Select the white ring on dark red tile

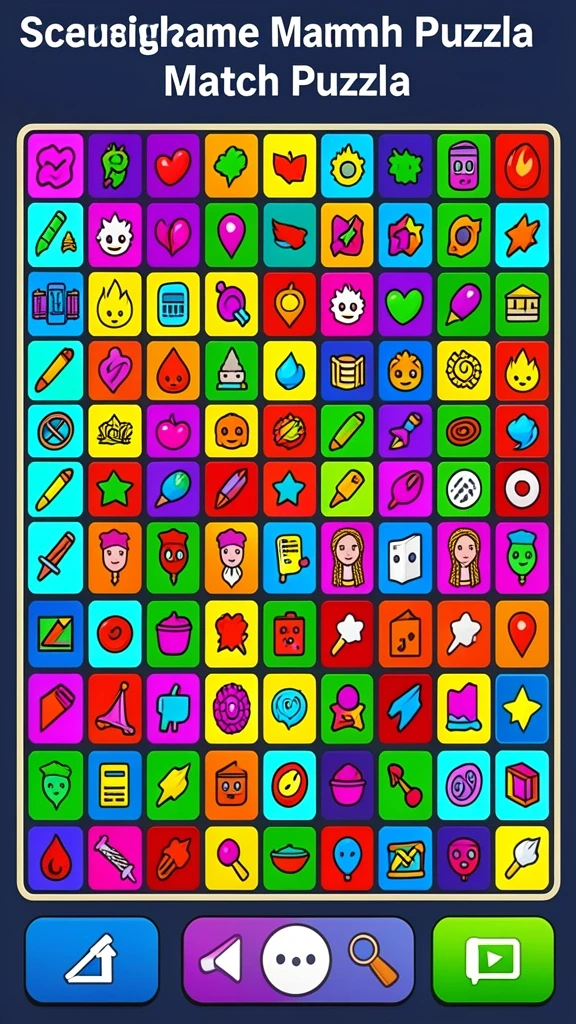tap(522, 489)
